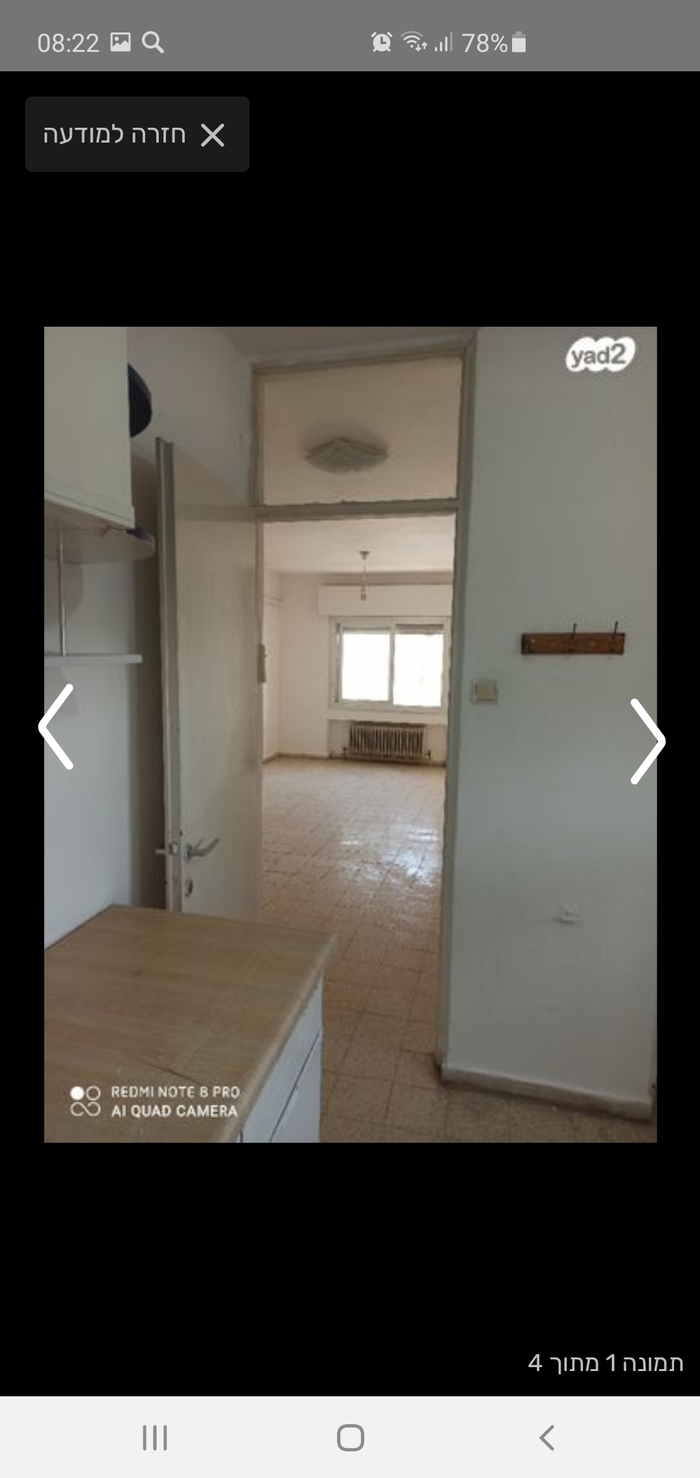Tap the system back button
Image resolution: width=700 pixels, height=1478 pixels.
[546, 1438]
